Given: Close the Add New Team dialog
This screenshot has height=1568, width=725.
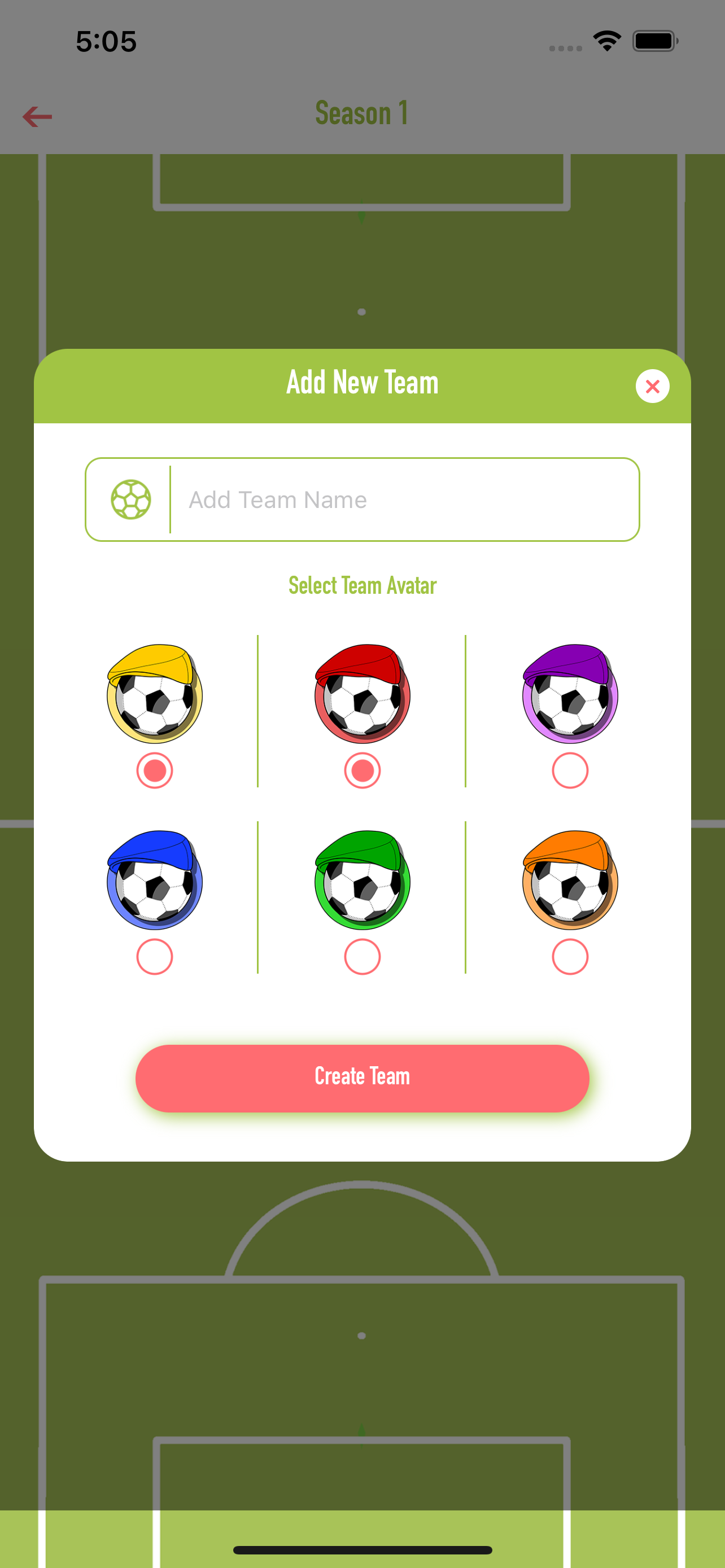Looking at the screenshot, I should coord(652,387).
